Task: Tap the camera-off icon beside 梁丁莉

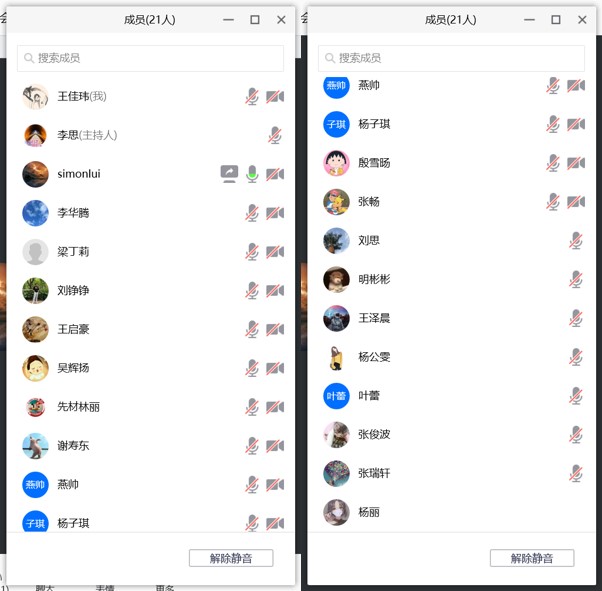Action: pyautogui.click(x=275, y=252)
